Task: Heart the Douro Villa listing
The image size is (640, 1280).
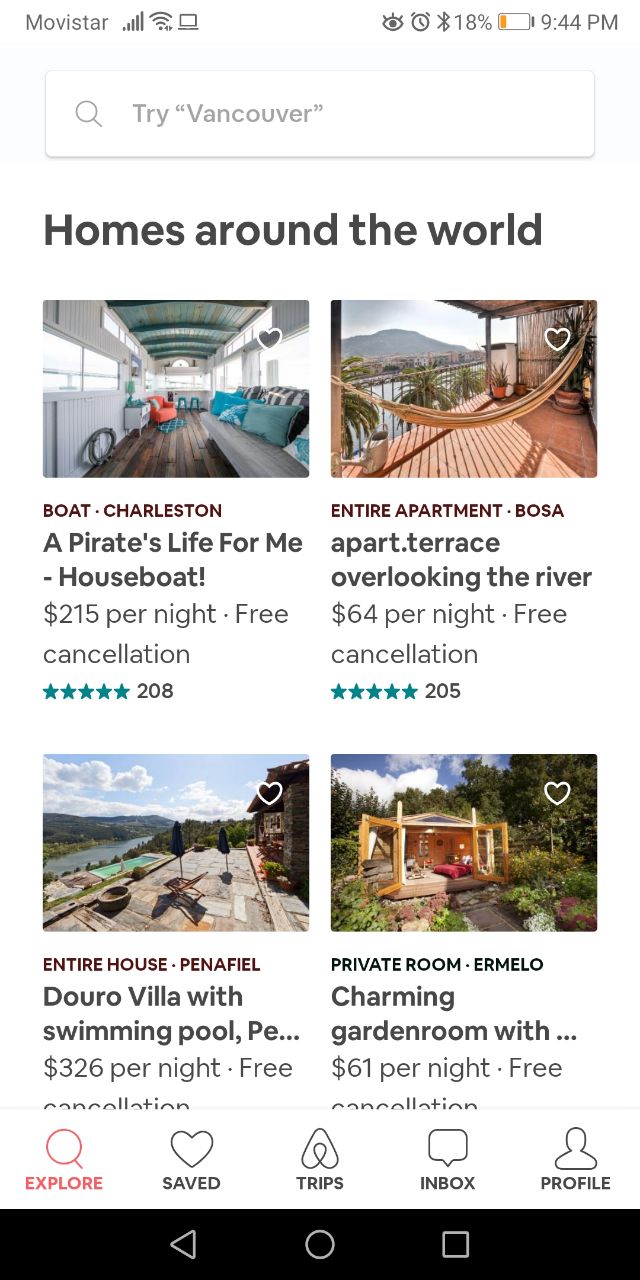Action: (269, 793)
